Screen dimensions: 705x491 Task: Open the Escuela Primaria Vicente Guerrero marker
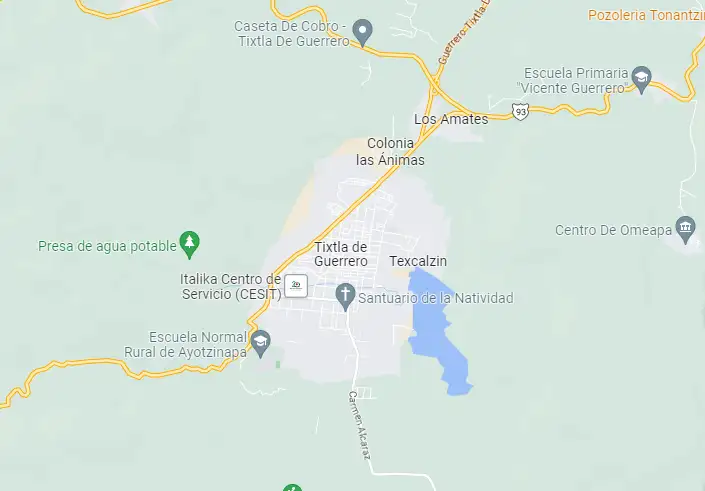click(642, 77)
